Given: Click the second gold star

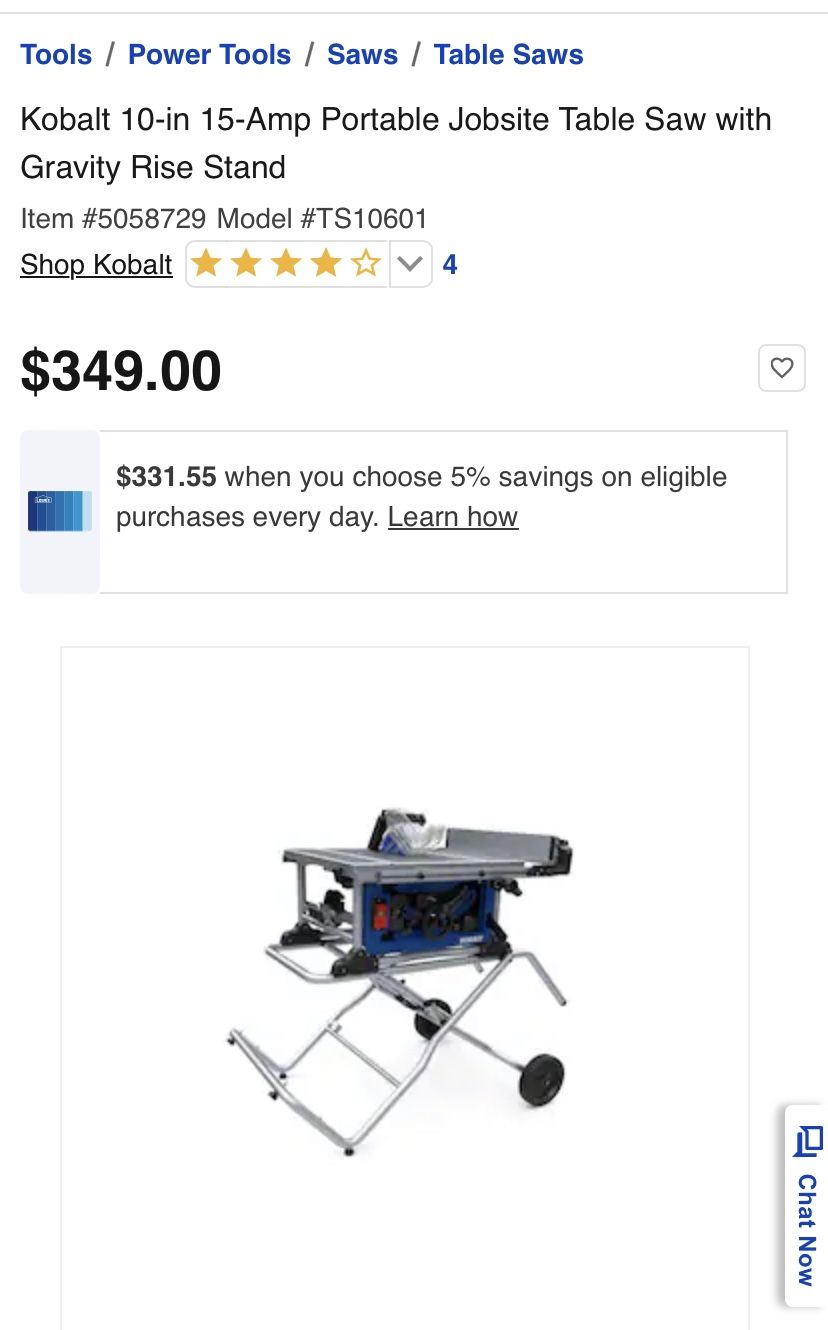Looking at the screenshot, I should [246, 263].
